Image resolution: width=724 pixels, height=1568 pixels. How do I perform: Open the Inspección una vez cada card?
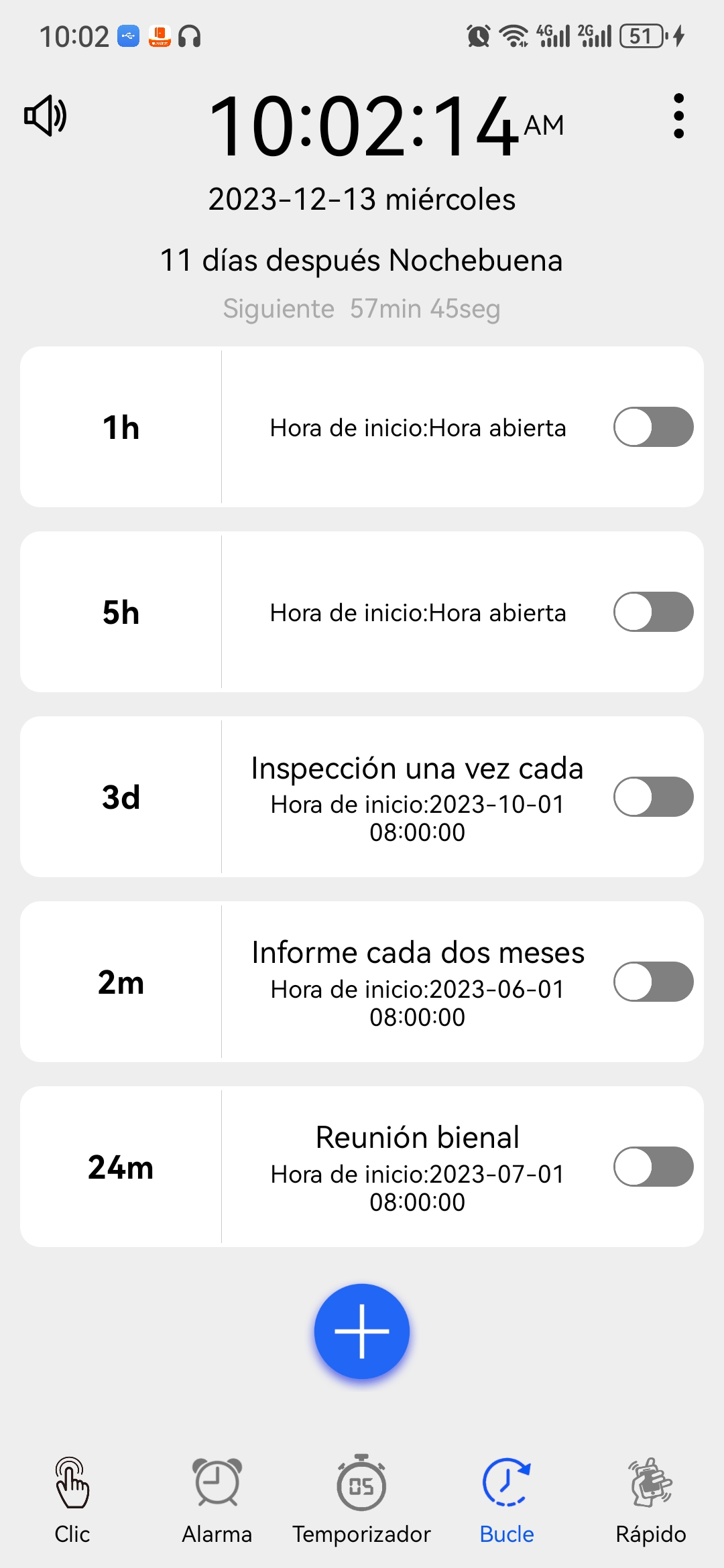click(x=362, y=797)
